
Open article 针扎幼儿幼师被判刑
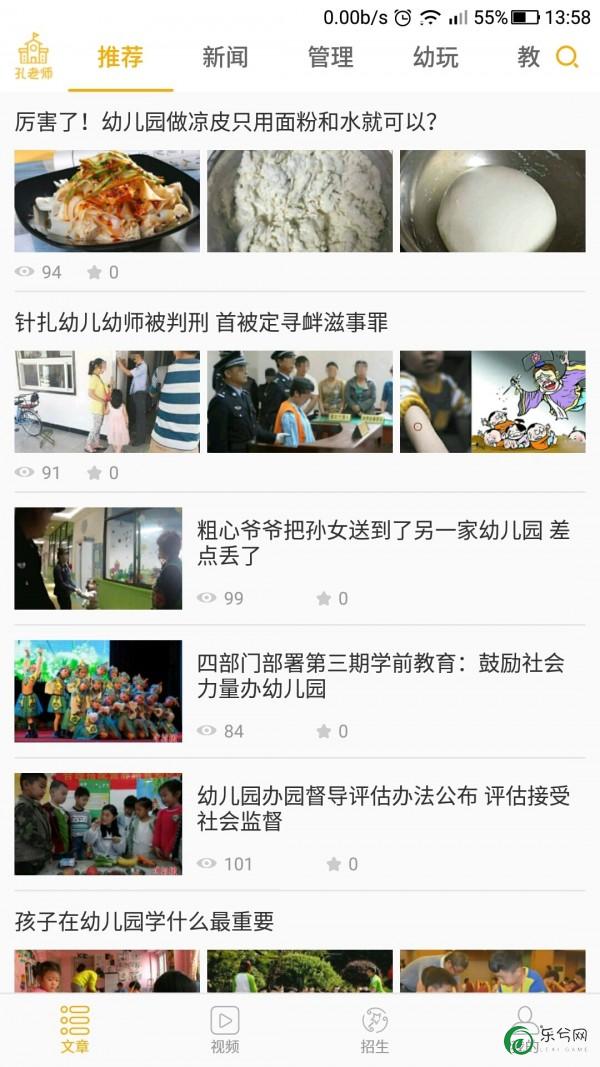[201, 322]
